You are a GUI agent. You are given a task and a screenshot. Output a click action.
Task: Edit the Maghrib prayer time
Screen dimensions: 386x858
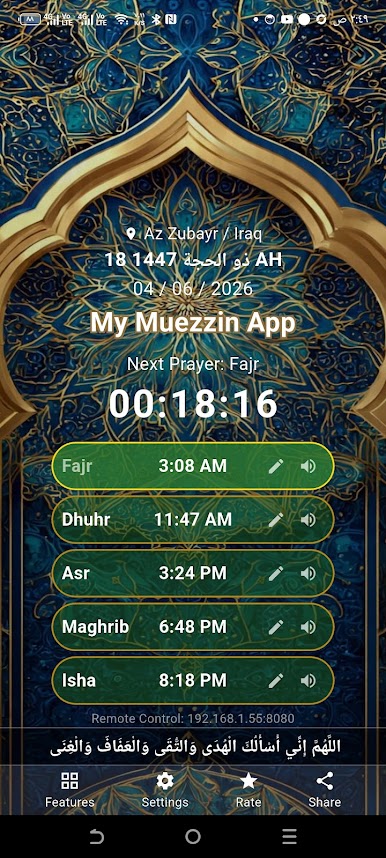(275, 627)
